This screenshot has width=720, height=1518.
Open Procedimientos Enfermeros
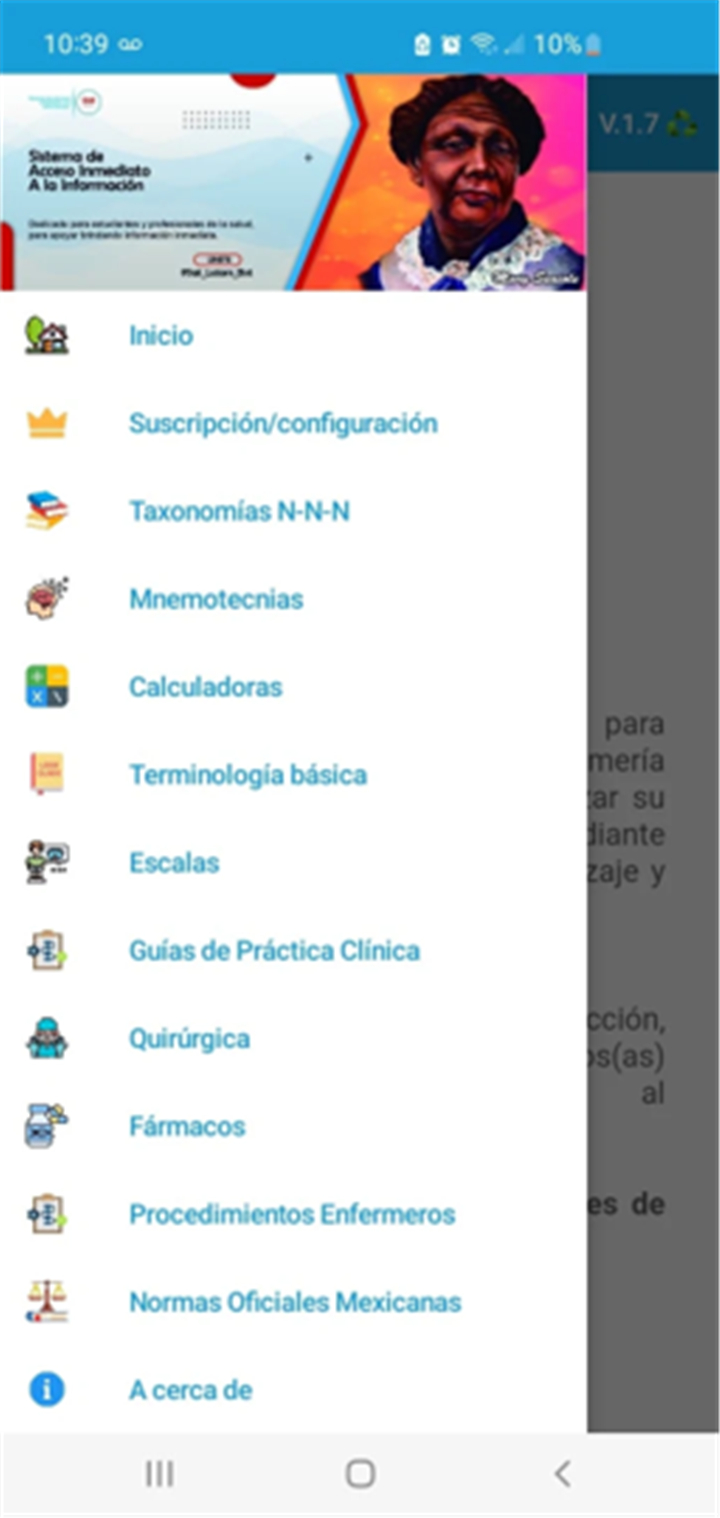293,1215
